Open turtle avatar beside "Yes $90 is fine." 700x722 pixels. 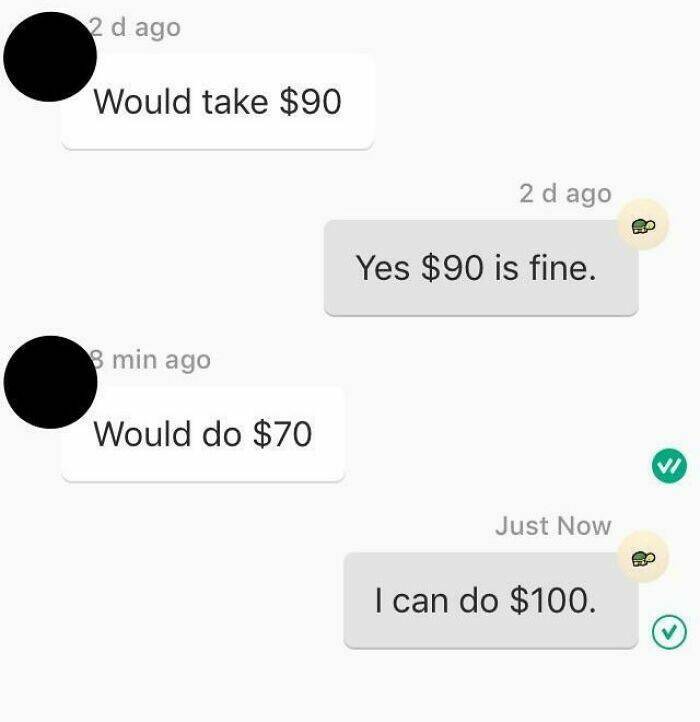643,227
